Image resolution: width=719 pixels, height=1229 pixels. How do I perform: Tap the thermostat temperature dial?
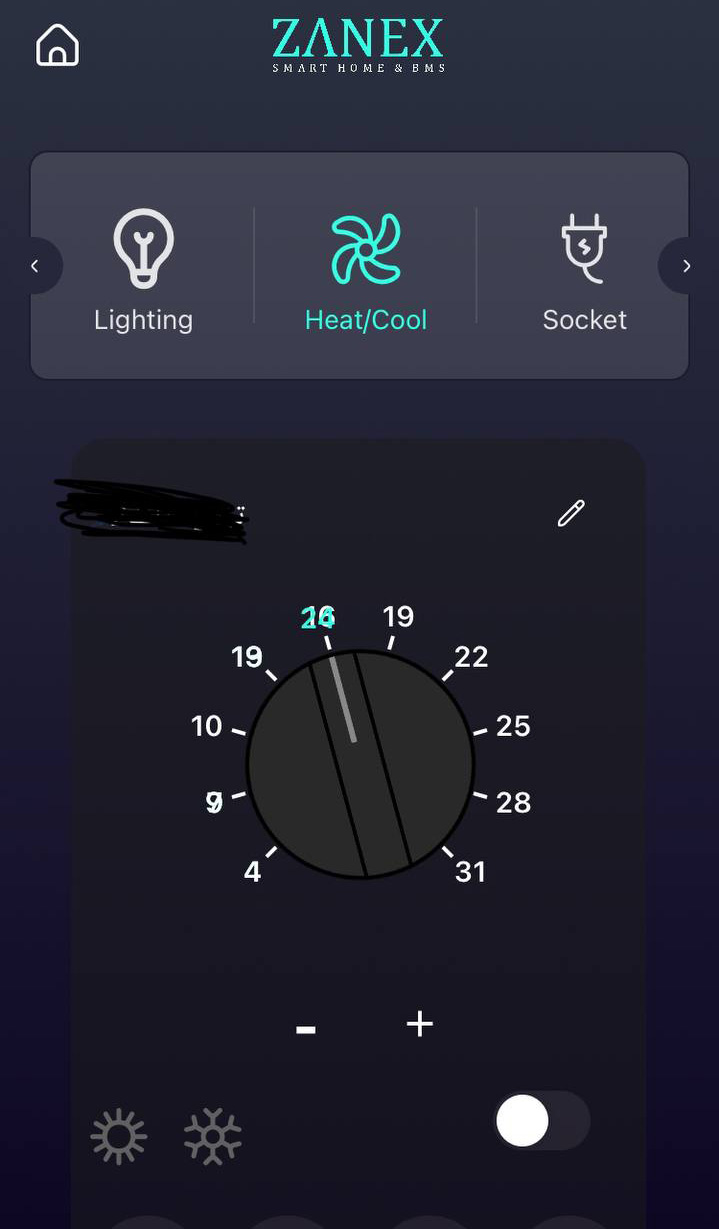360,764
